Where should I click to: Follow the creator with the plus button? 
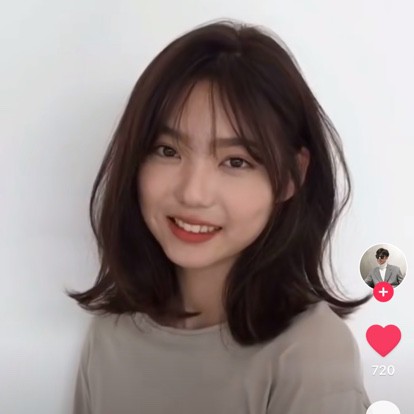[x=383, y=292]
